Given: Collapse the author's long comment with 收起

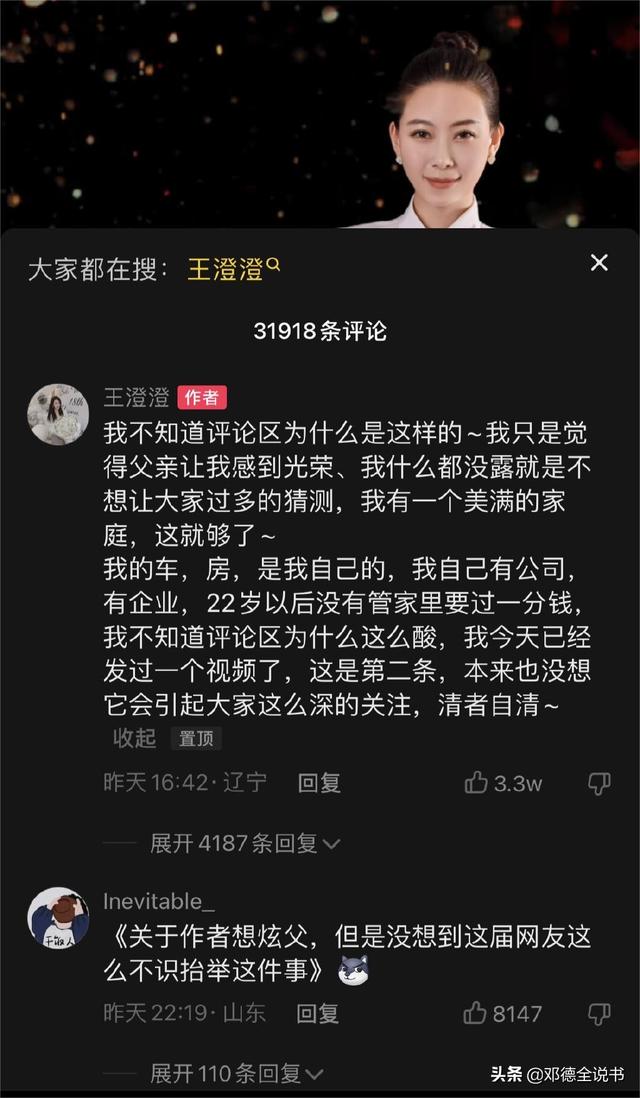Looking at the screenshot, I should coord(134,738).
